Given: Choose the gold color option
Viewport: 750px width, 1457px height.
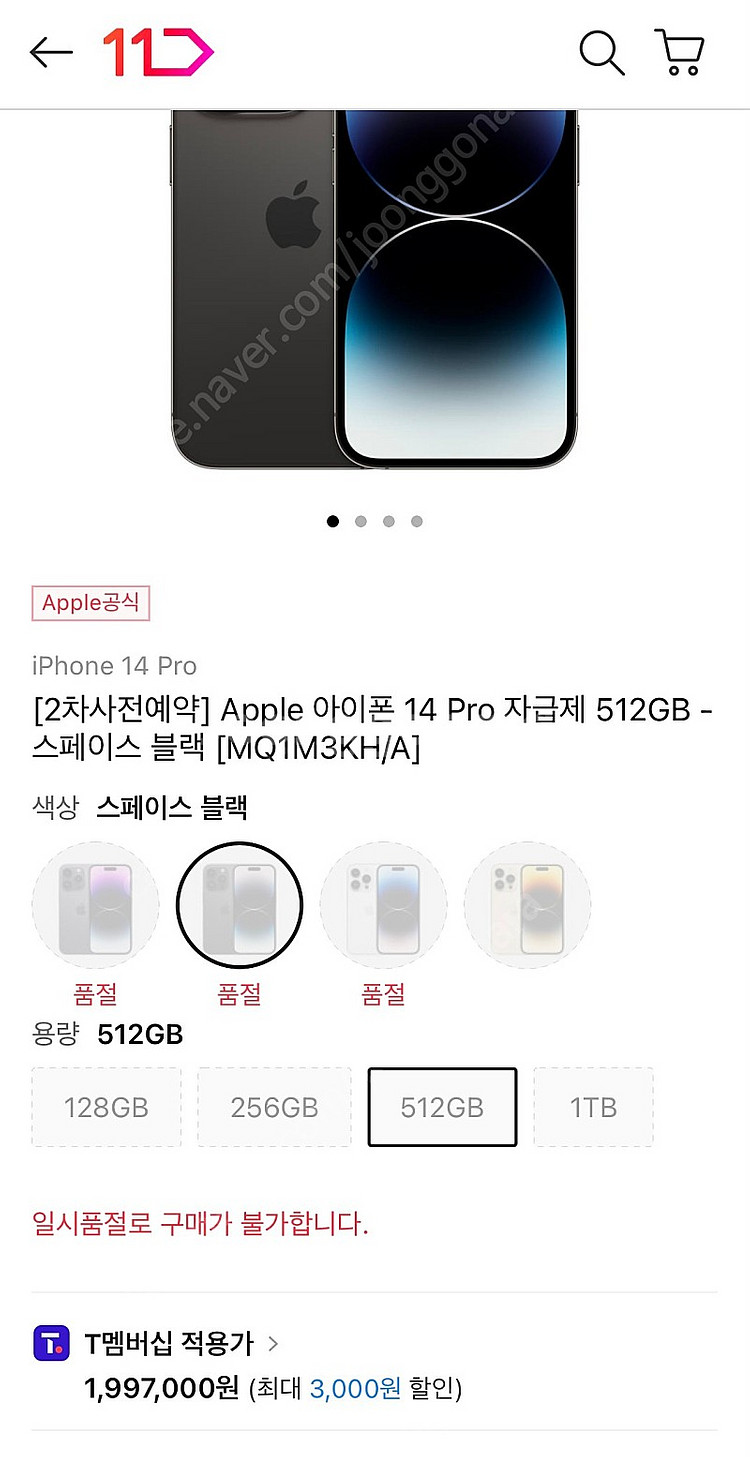Looking at the screenshot, I should click(527, 905).
